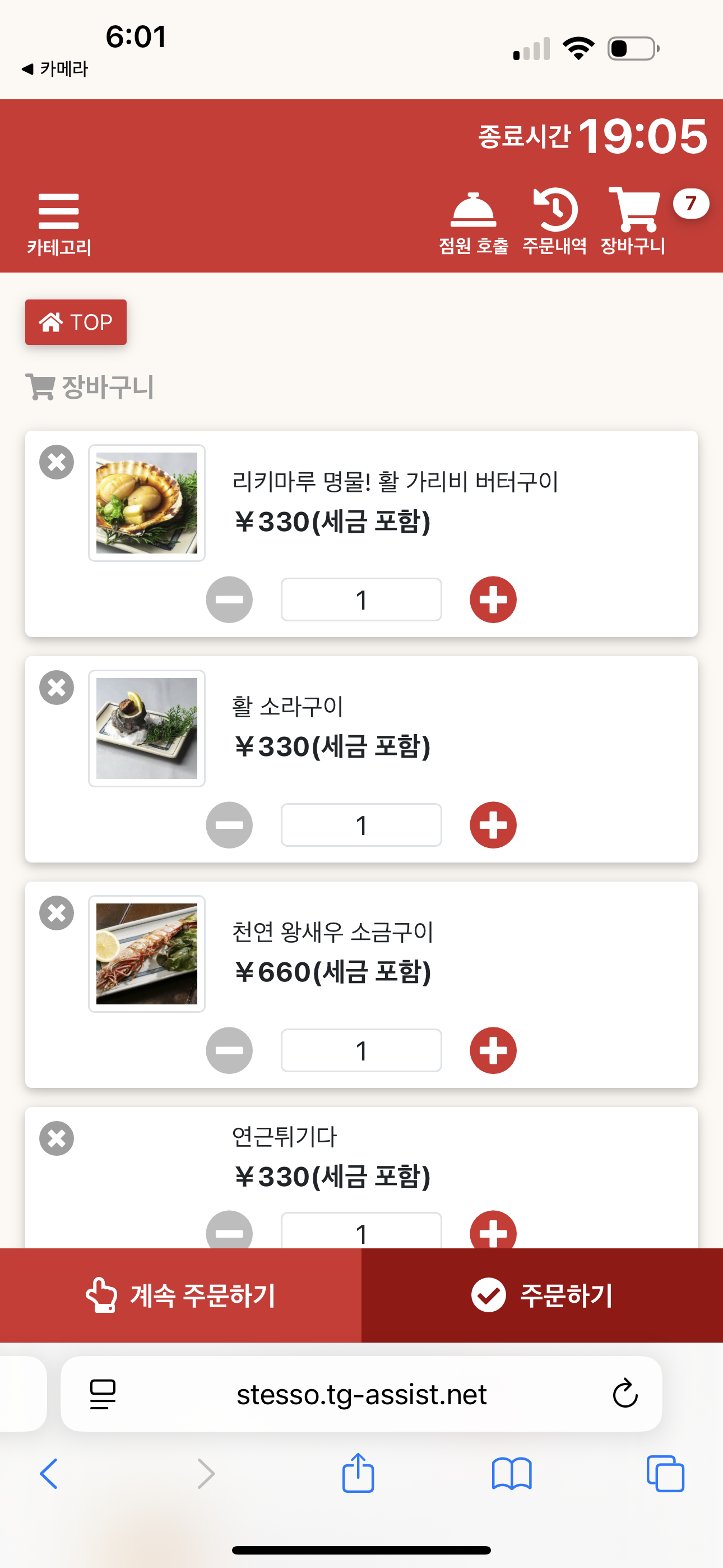Go back to TOP page
723x1568 pixels.
pos(76,322)
